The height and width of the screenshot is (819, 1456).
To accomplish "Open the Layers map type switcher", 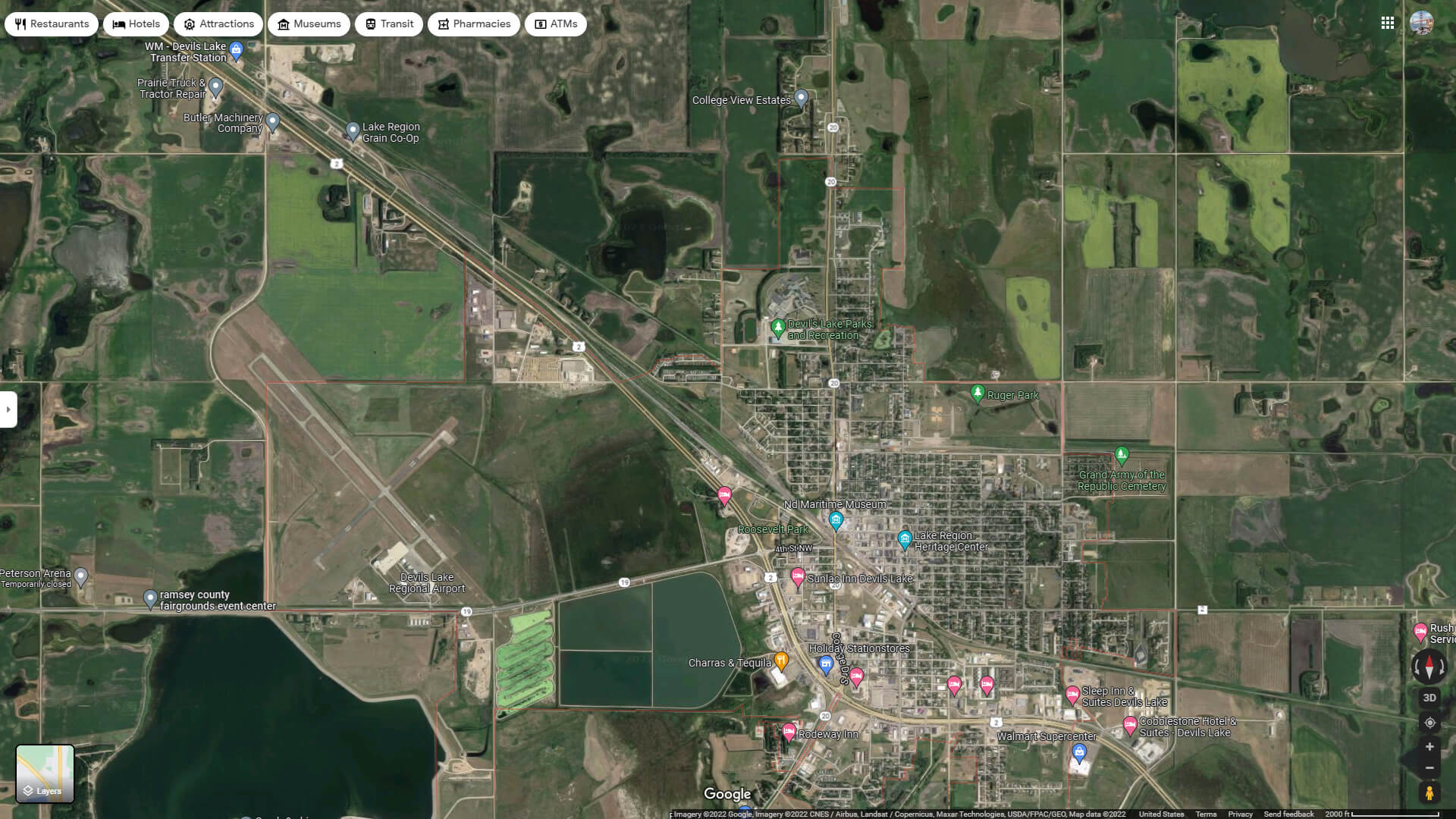I will pos(45,773).
